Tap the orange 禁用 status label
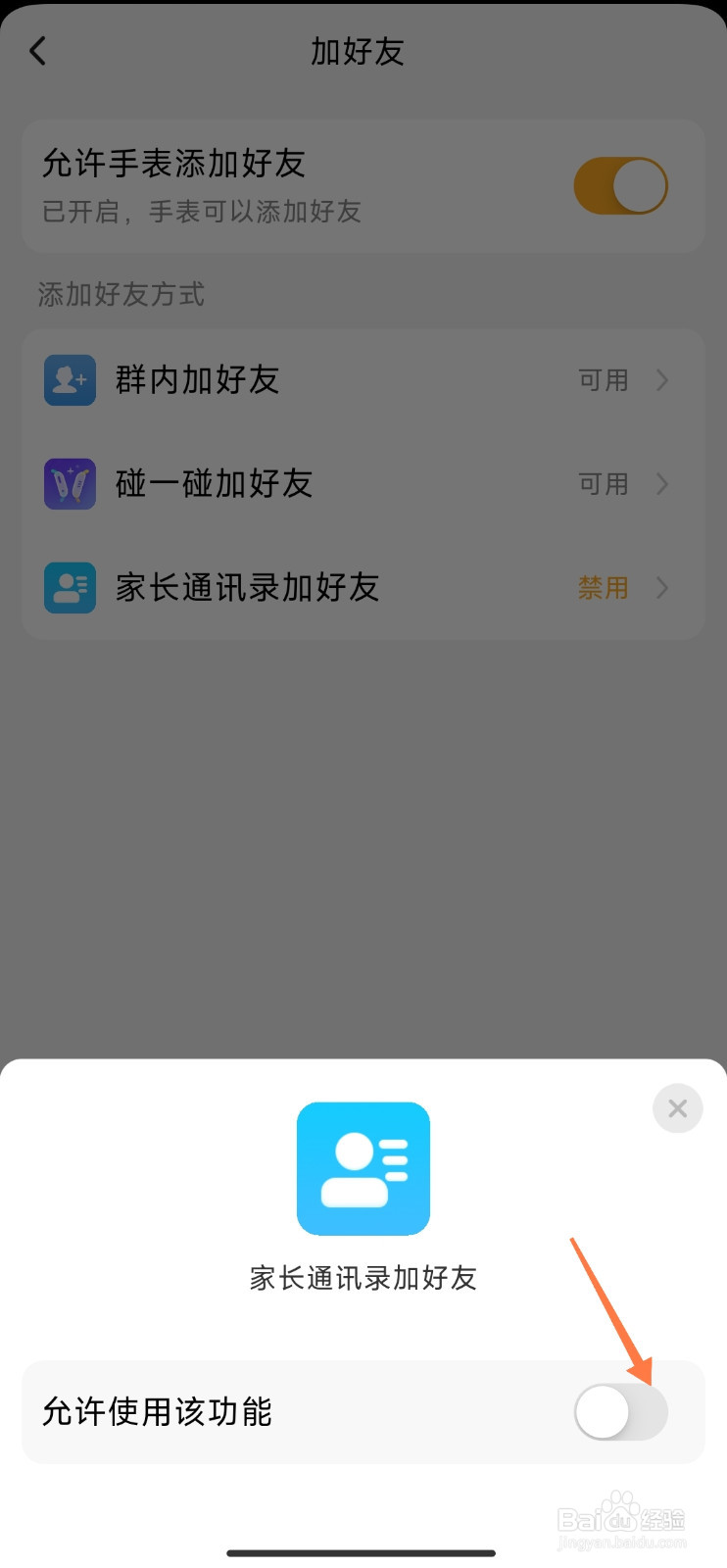727x1568 pixels. point(602,587)
